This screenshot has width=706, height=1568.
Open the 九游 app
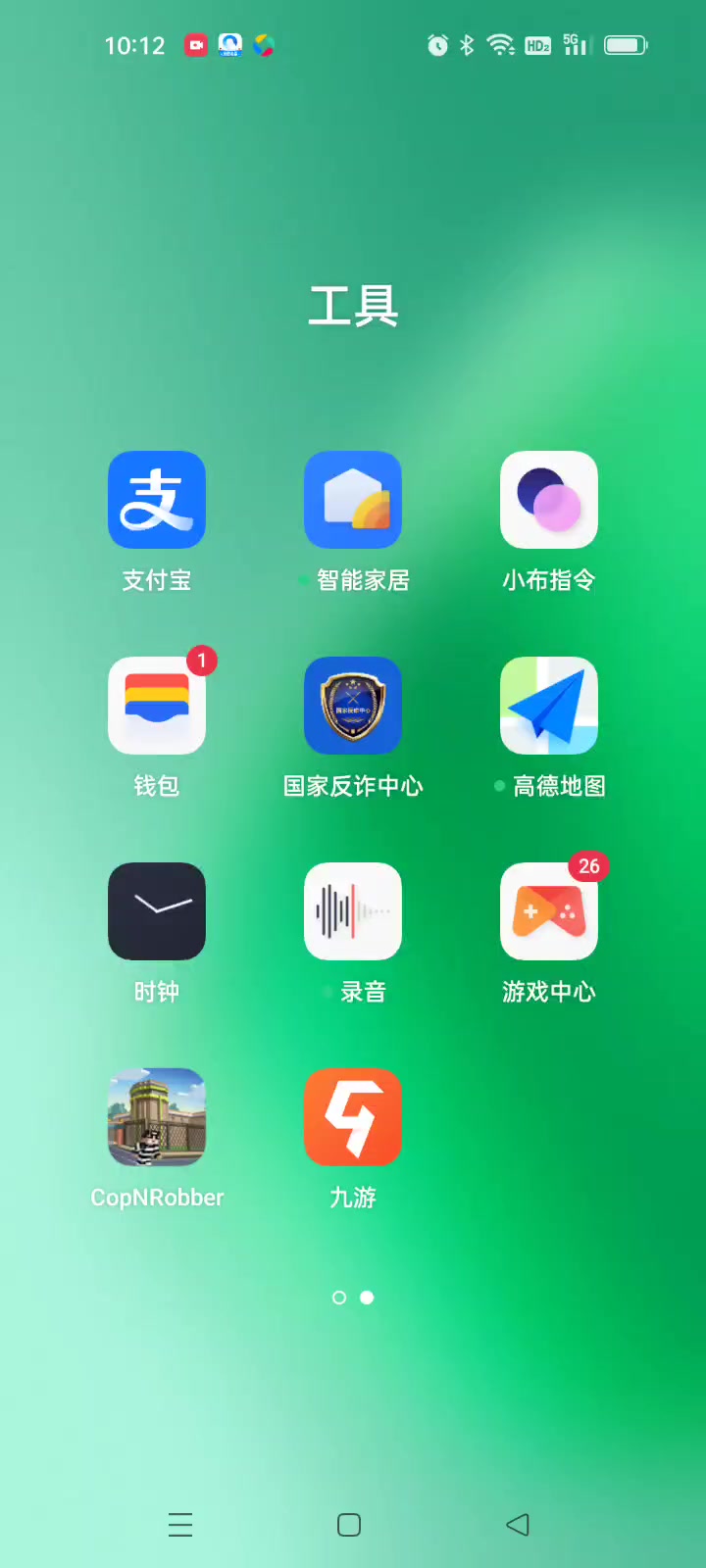coord(353,1117)
